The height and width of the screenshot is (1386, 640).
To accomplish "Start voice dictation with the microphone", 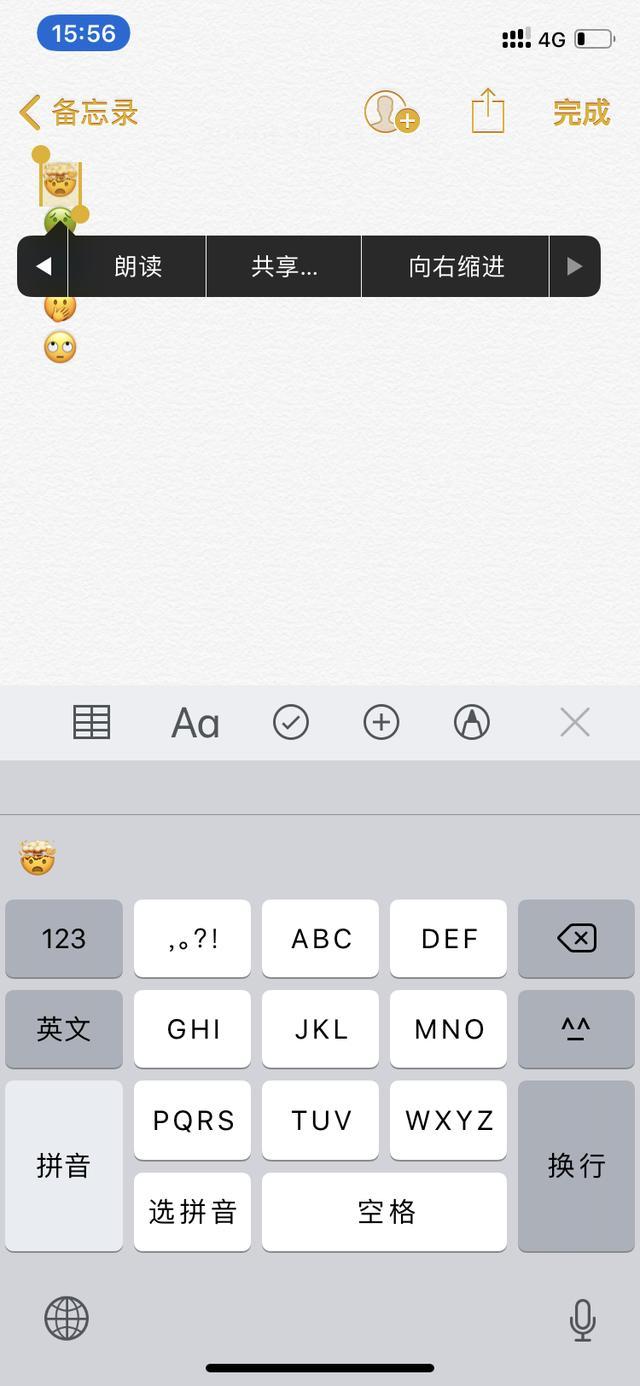I will (582, 1320).
